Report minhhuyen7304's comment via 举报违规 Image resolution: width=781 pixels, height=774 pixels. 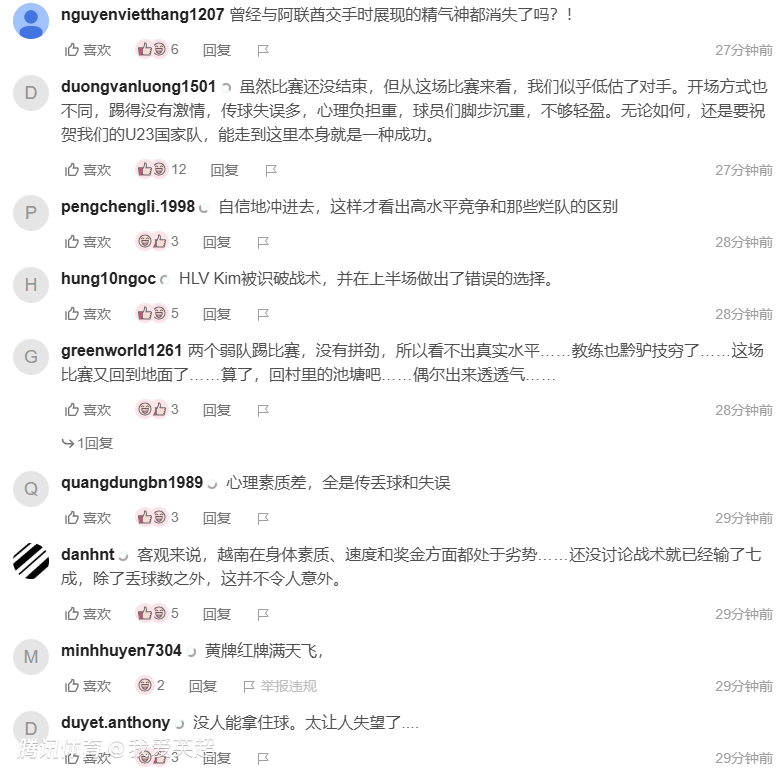[x=280, y=686]
